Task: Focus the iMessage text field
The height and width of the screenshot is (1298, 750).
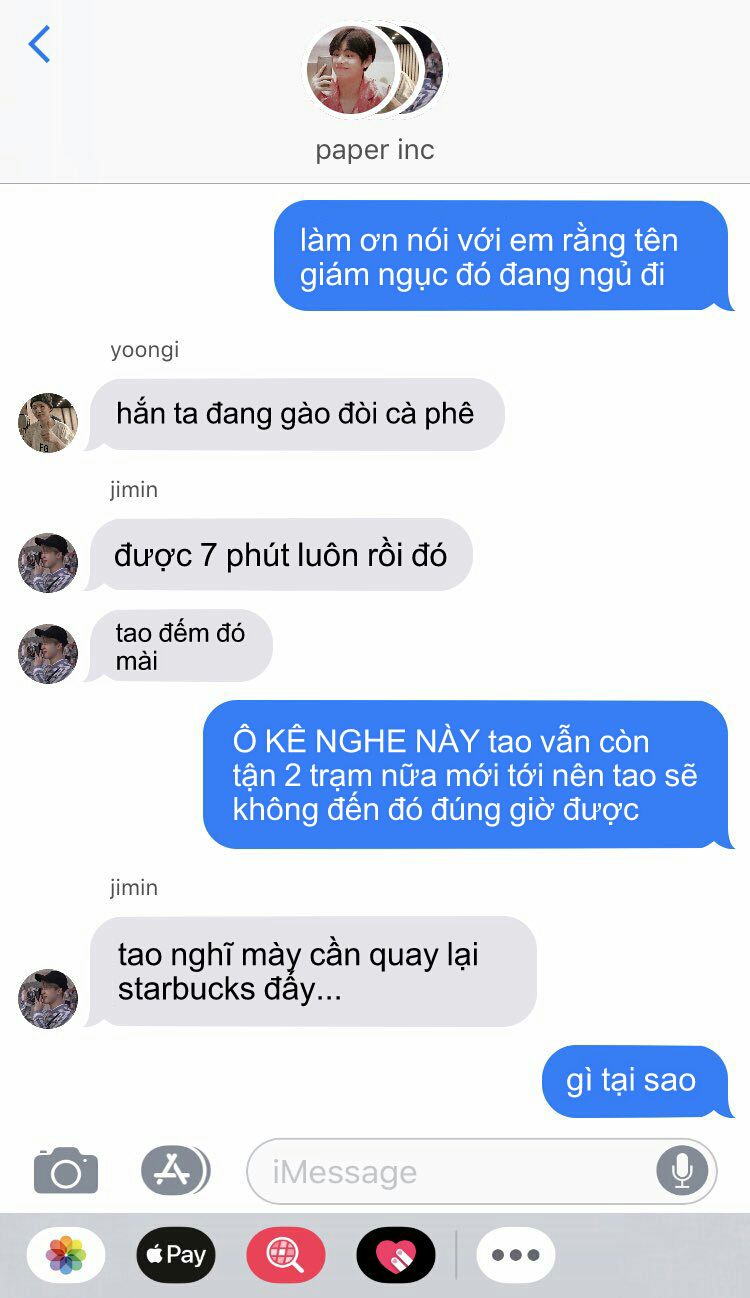Action: point(450,1171)
